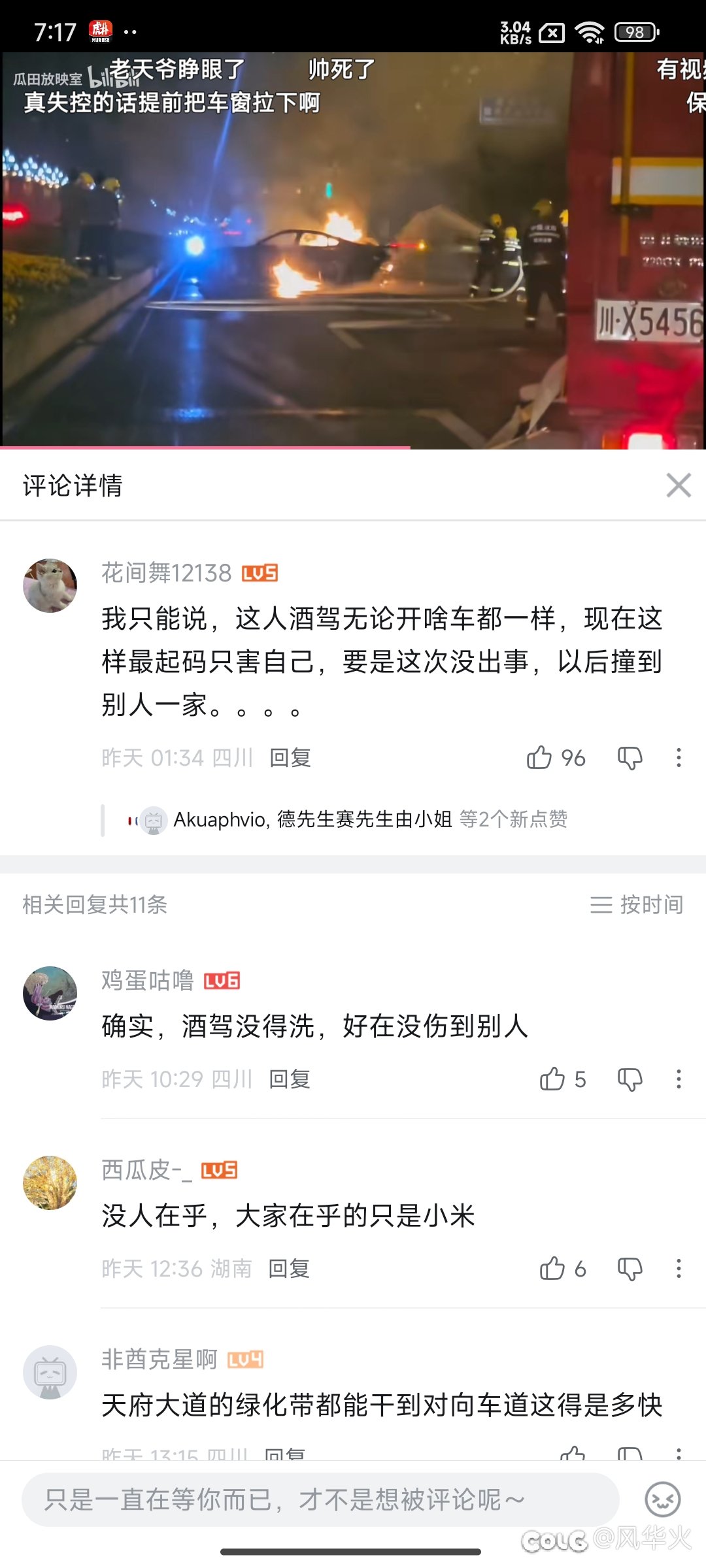Tap the comment input box
The height and width of the screenshot is (1568, 706).
320,1499
